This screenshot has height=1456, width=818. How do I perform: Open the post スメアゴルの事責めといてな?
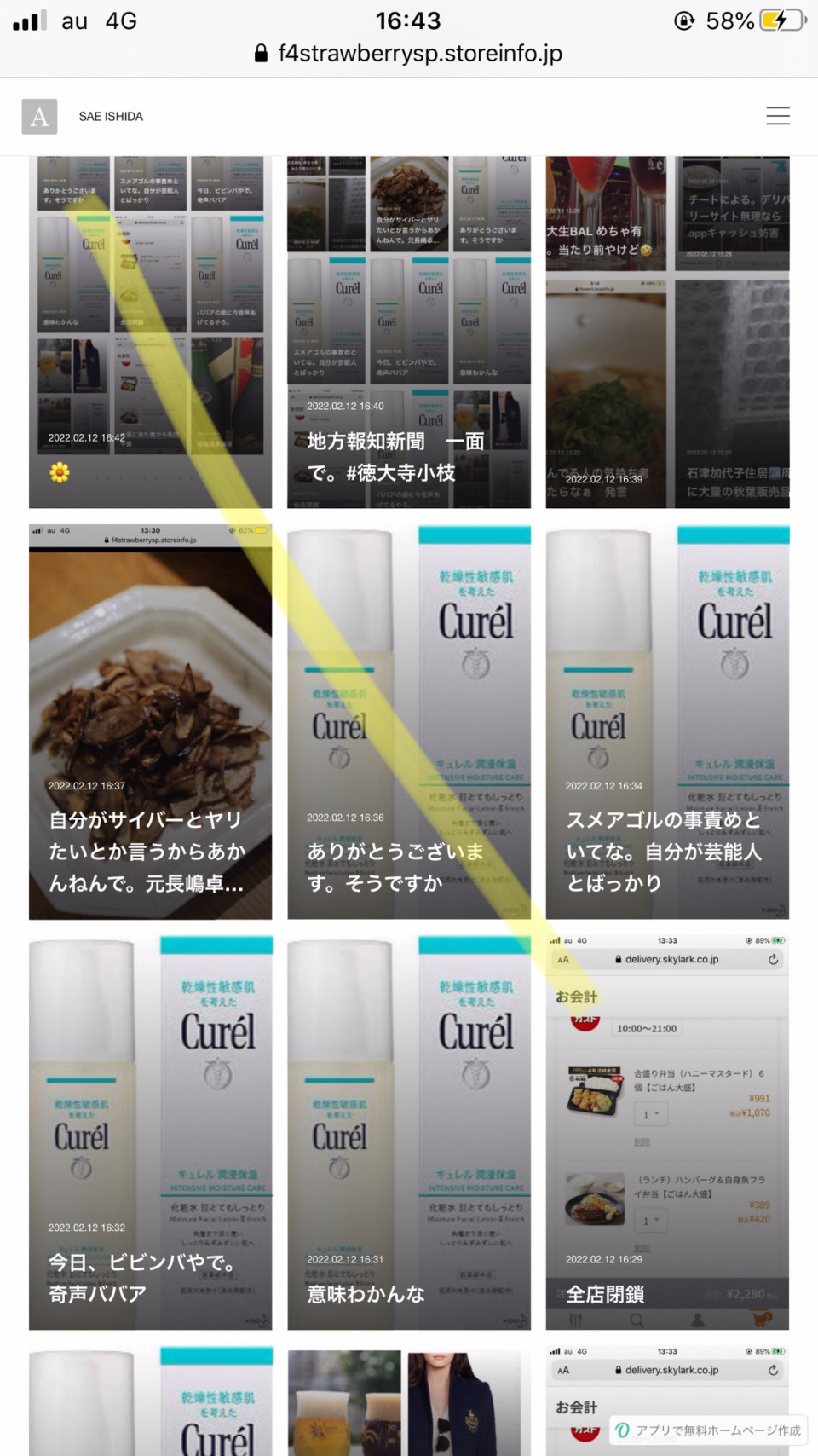(x=667, y=721)
